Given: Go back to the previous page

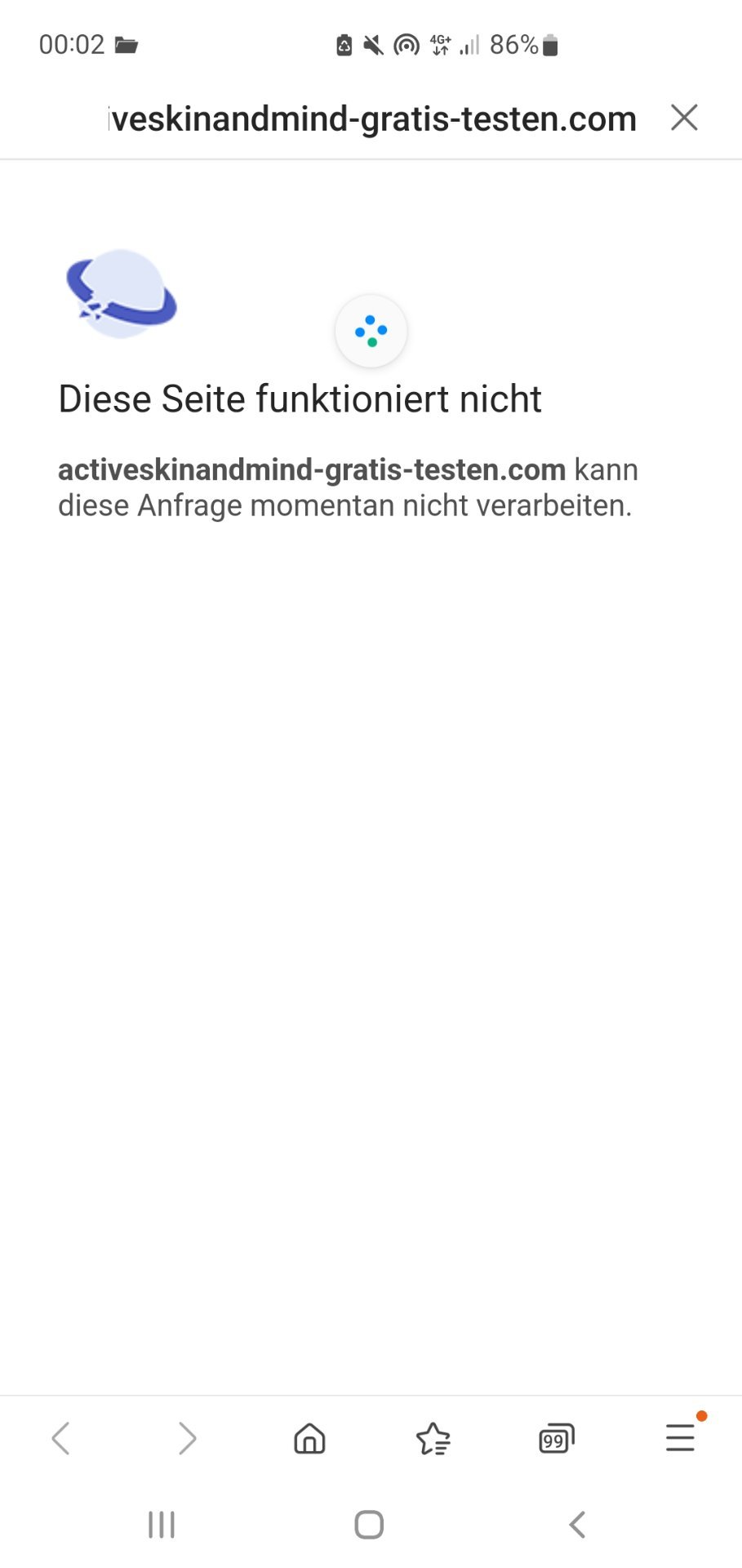Looking at the screenshot, I should point(60,1438).
